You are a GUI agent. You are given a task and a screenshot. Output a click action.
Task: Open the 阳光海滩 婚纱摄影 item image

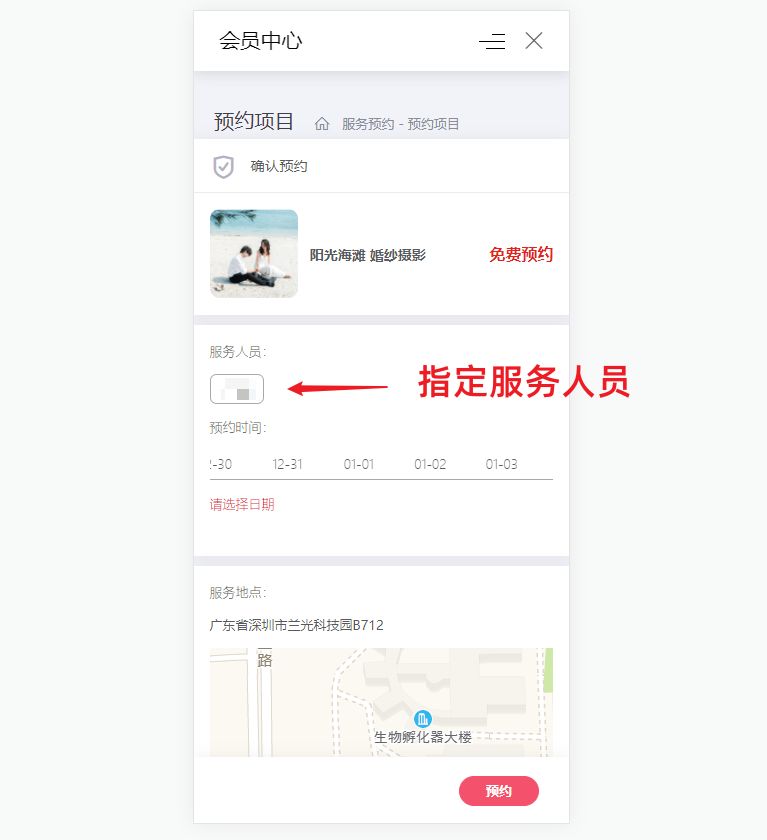[x=254, y=254]
